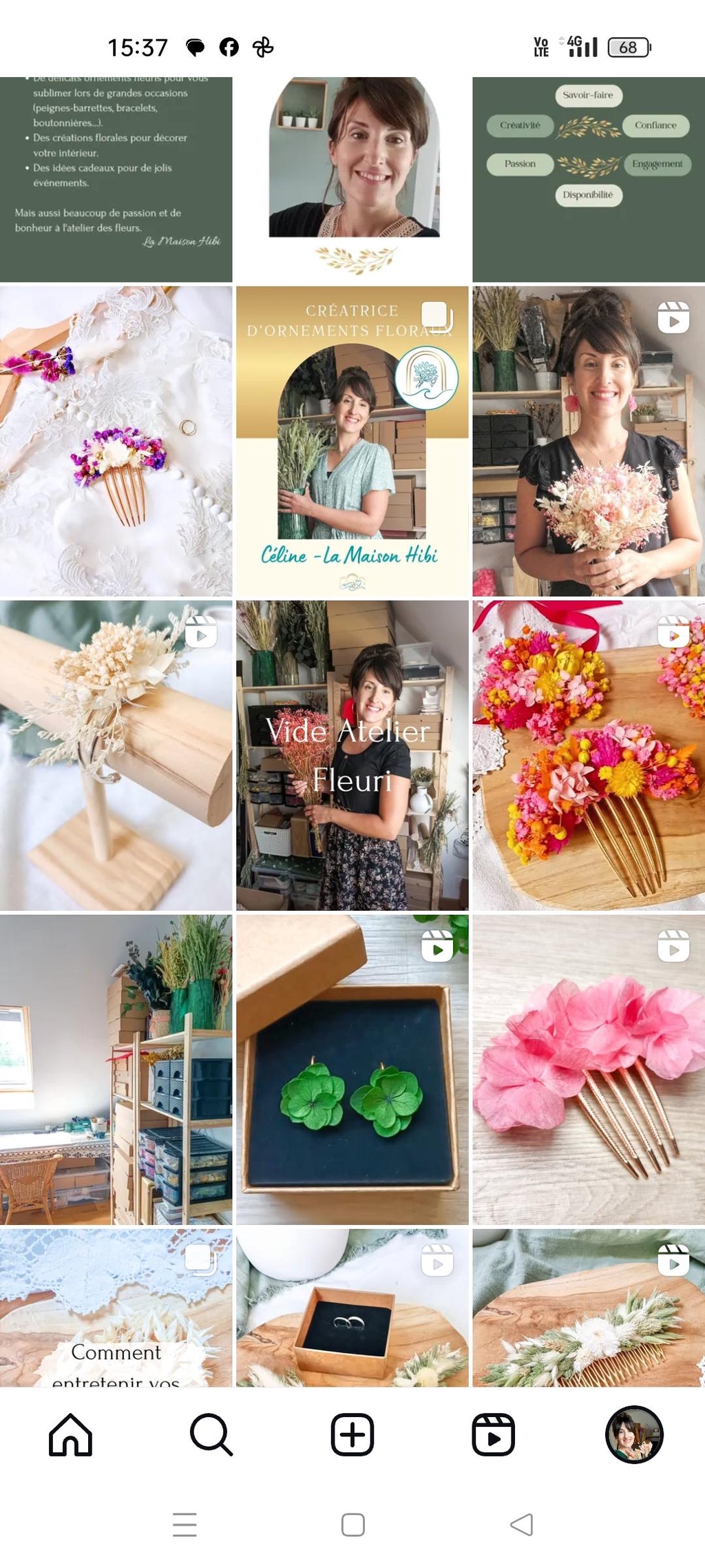Play the reel with the pink bouquet
This screenshot has height=1568, width=705.
pos(589,441)
